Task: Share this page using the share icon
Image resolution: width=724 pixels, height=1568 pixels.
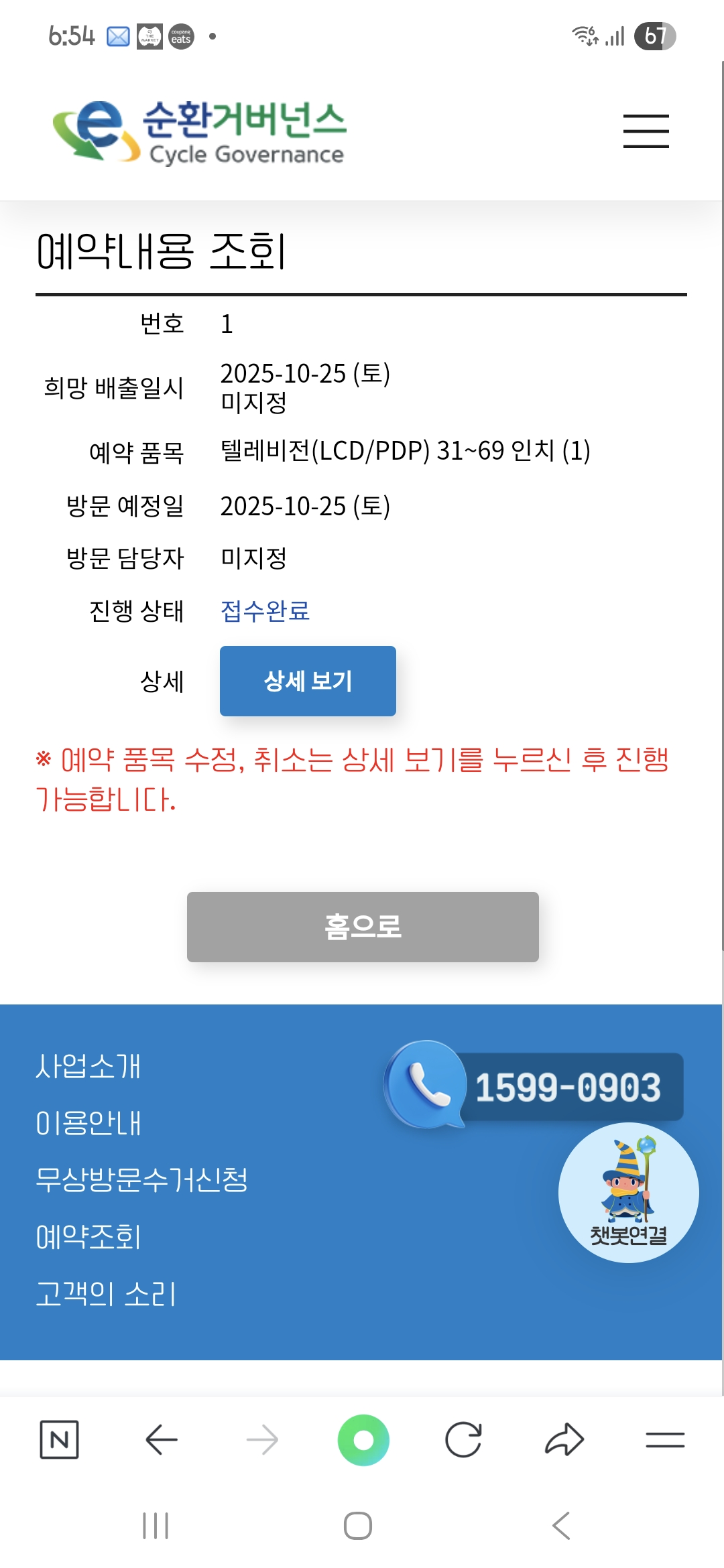Action: [564, 1439]
